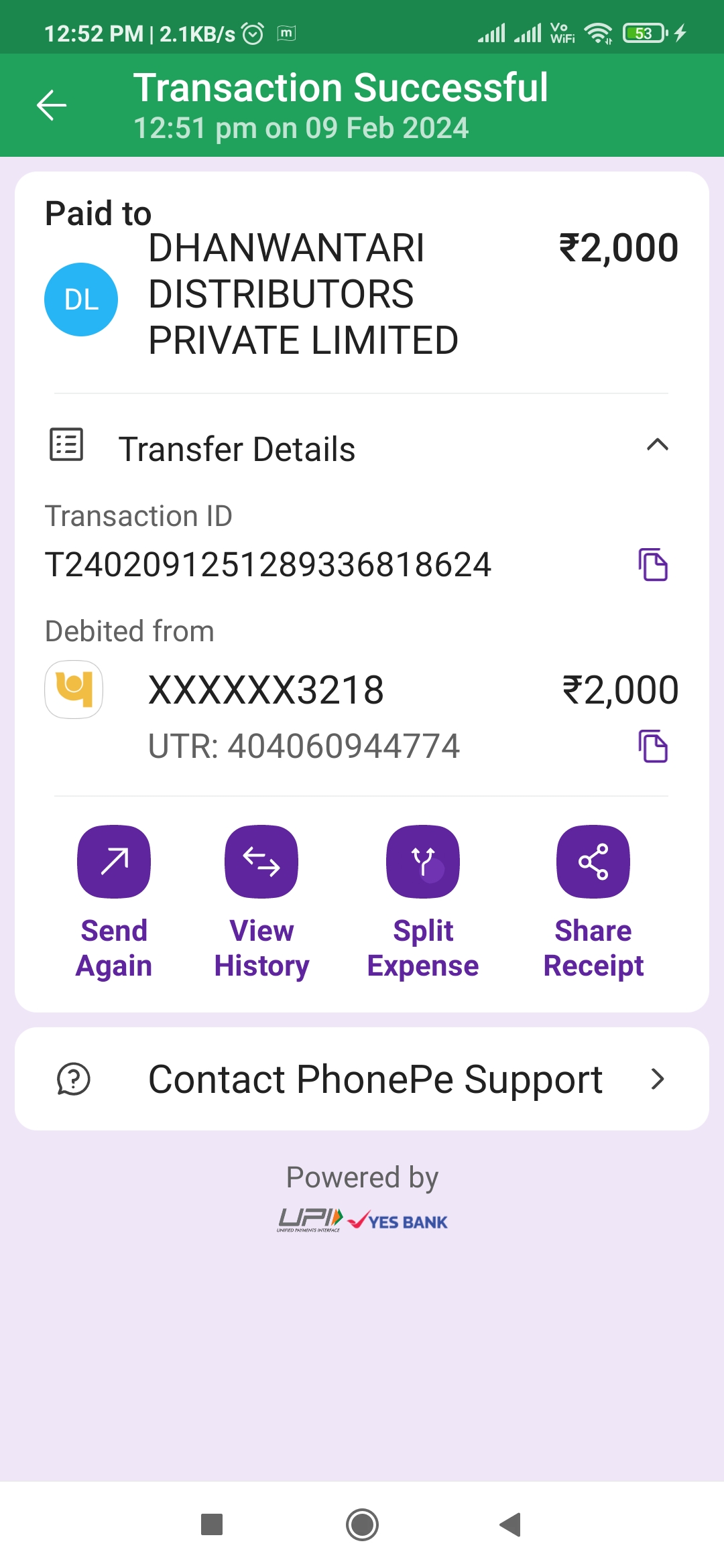
Task: Go back using the header arrow
Action: coord(51,105)
